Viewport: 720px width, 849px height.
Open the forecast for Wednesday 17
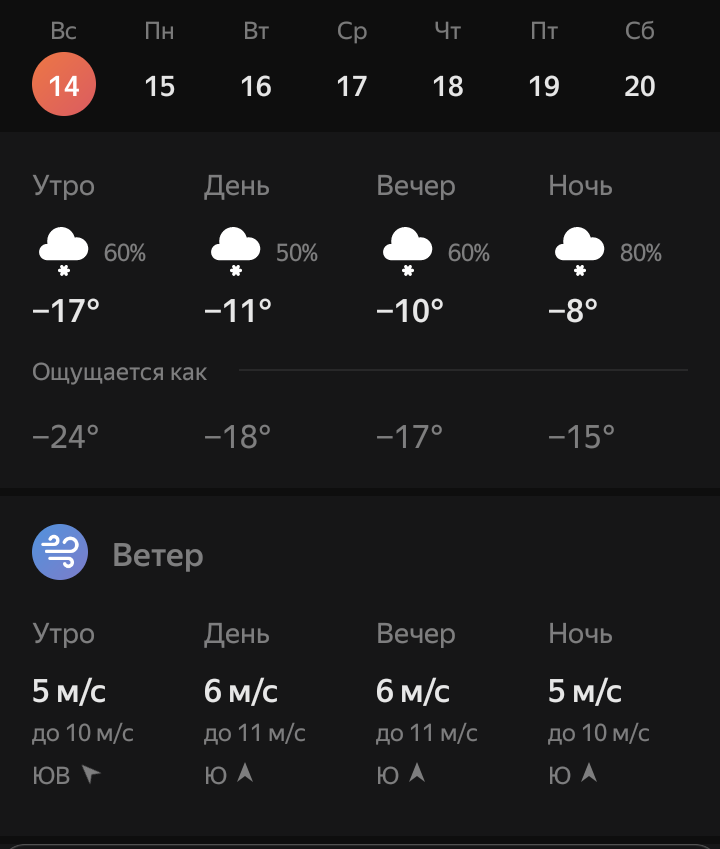pyautogui.click(x=352, y=87)
